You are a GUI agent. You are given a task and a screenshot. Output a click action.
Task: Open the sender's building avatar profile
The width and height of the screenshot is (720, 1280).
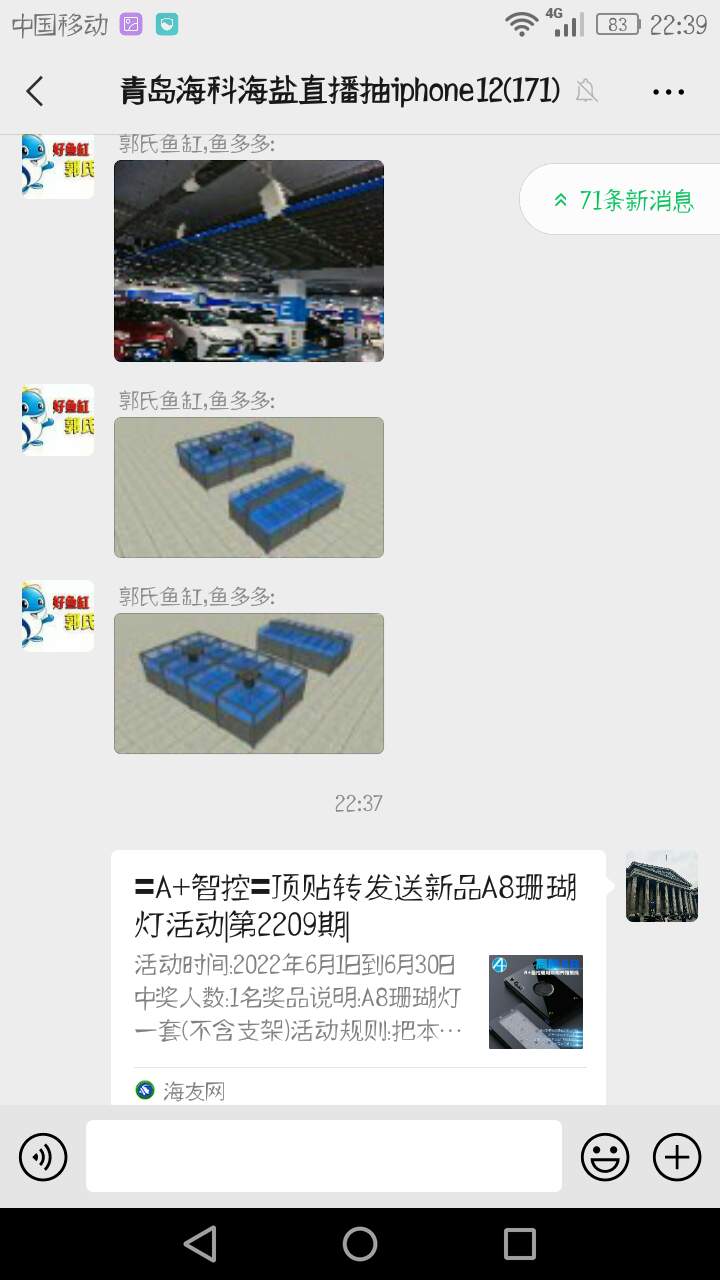[x=661, y=886]
